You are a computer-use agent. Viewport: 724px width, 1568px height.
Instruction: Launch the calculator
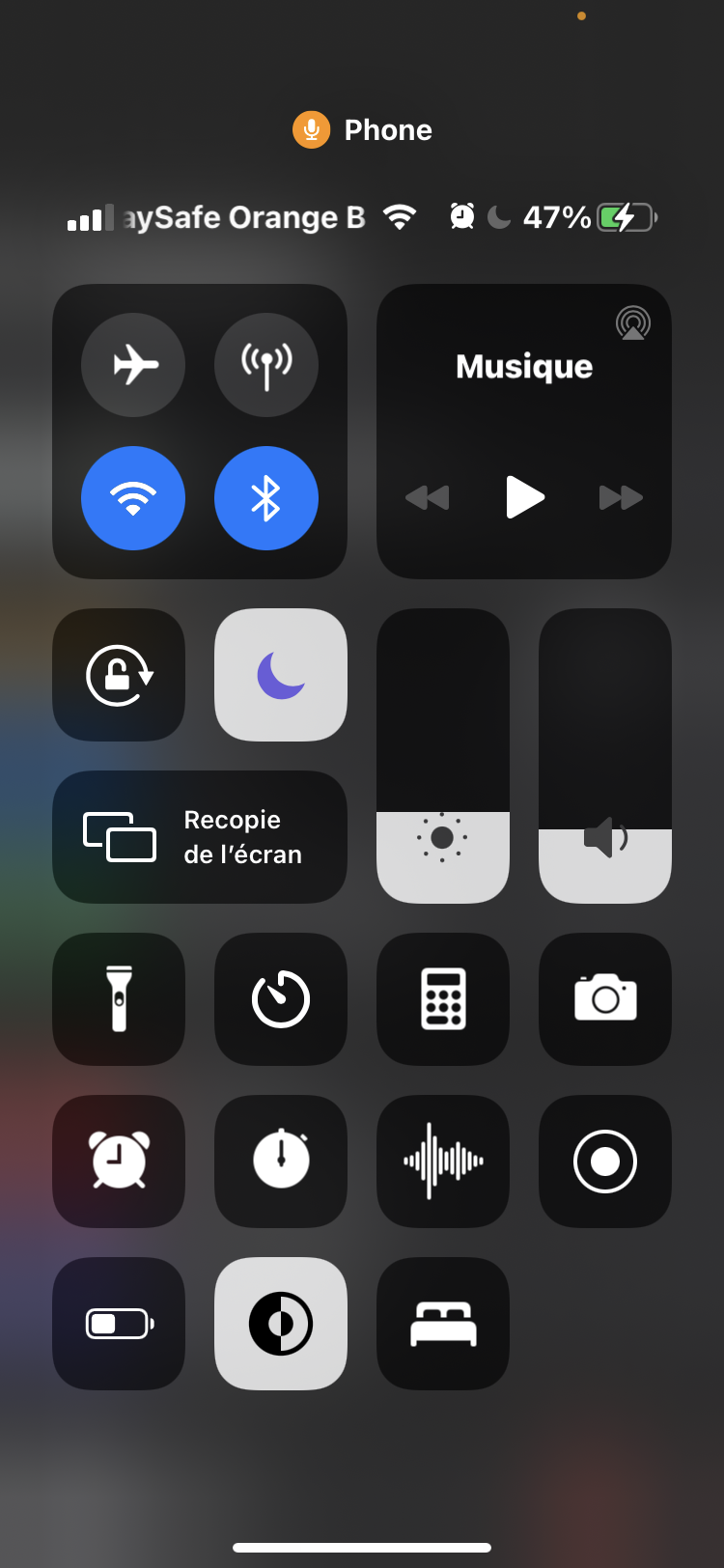443,999
